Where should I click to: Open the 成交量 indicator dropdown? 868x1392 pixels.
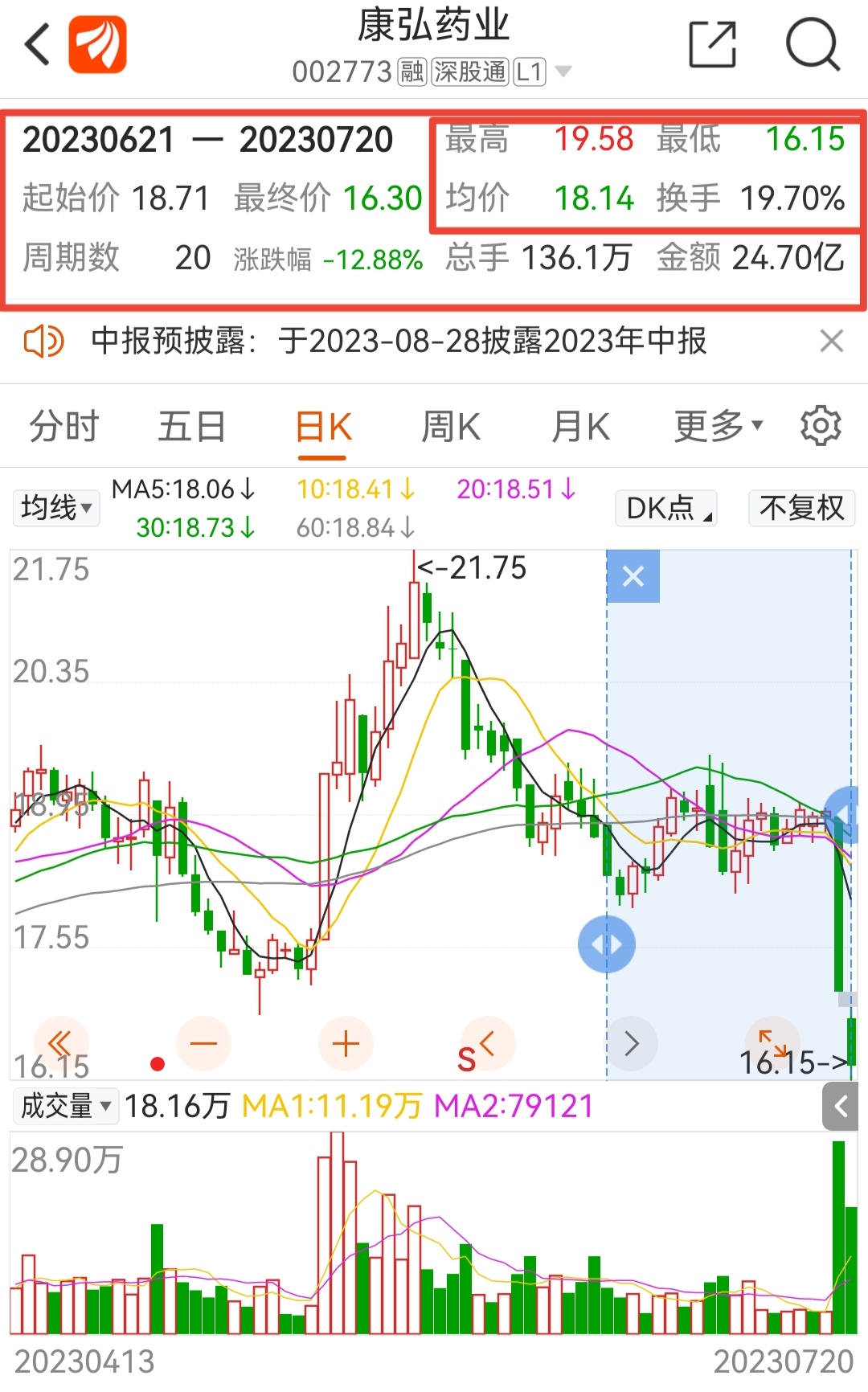coord(66,1106)
